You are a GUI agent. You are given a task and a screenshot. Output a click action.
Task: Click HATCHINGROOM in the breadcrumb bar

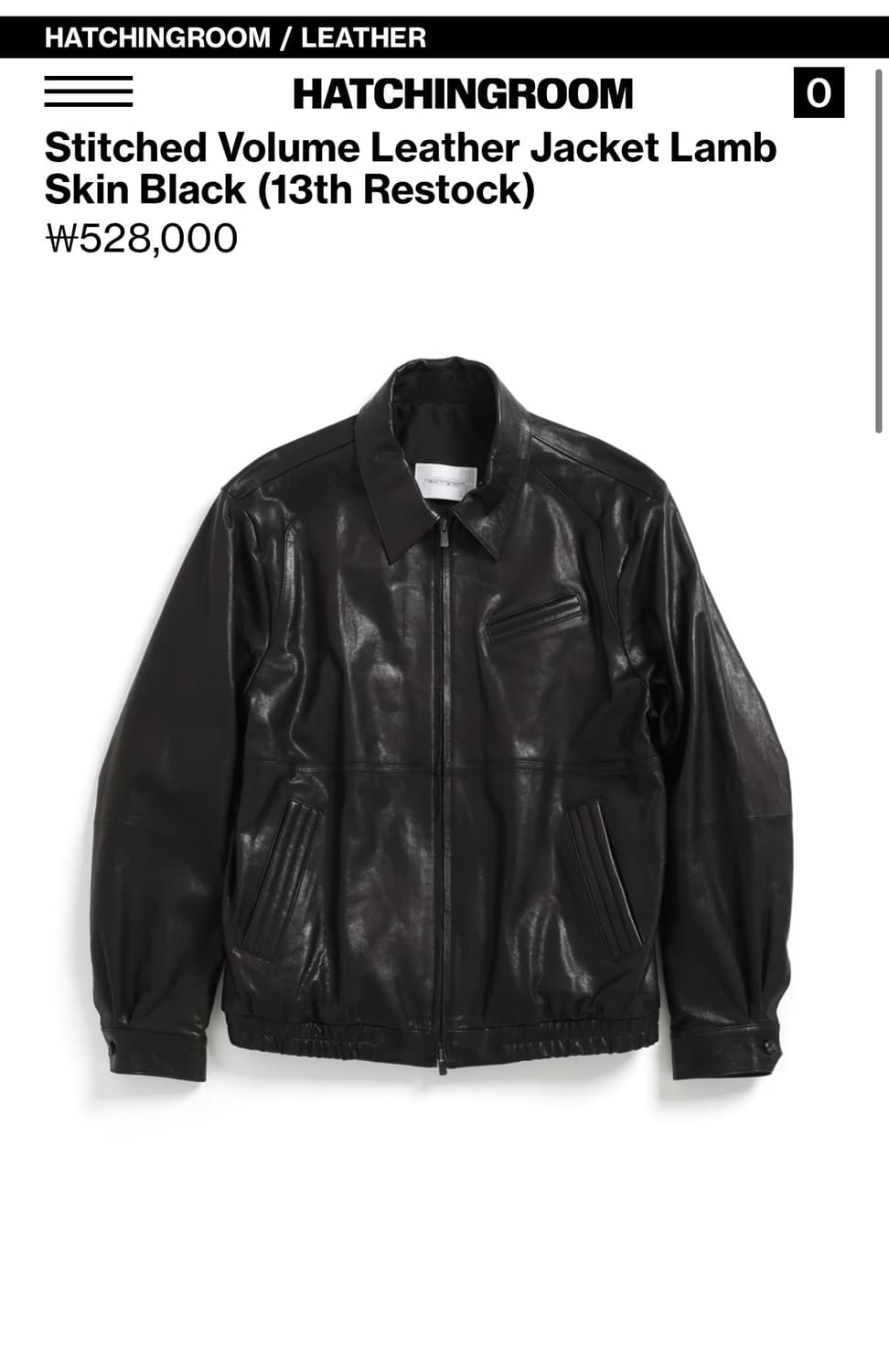point(165,38)
